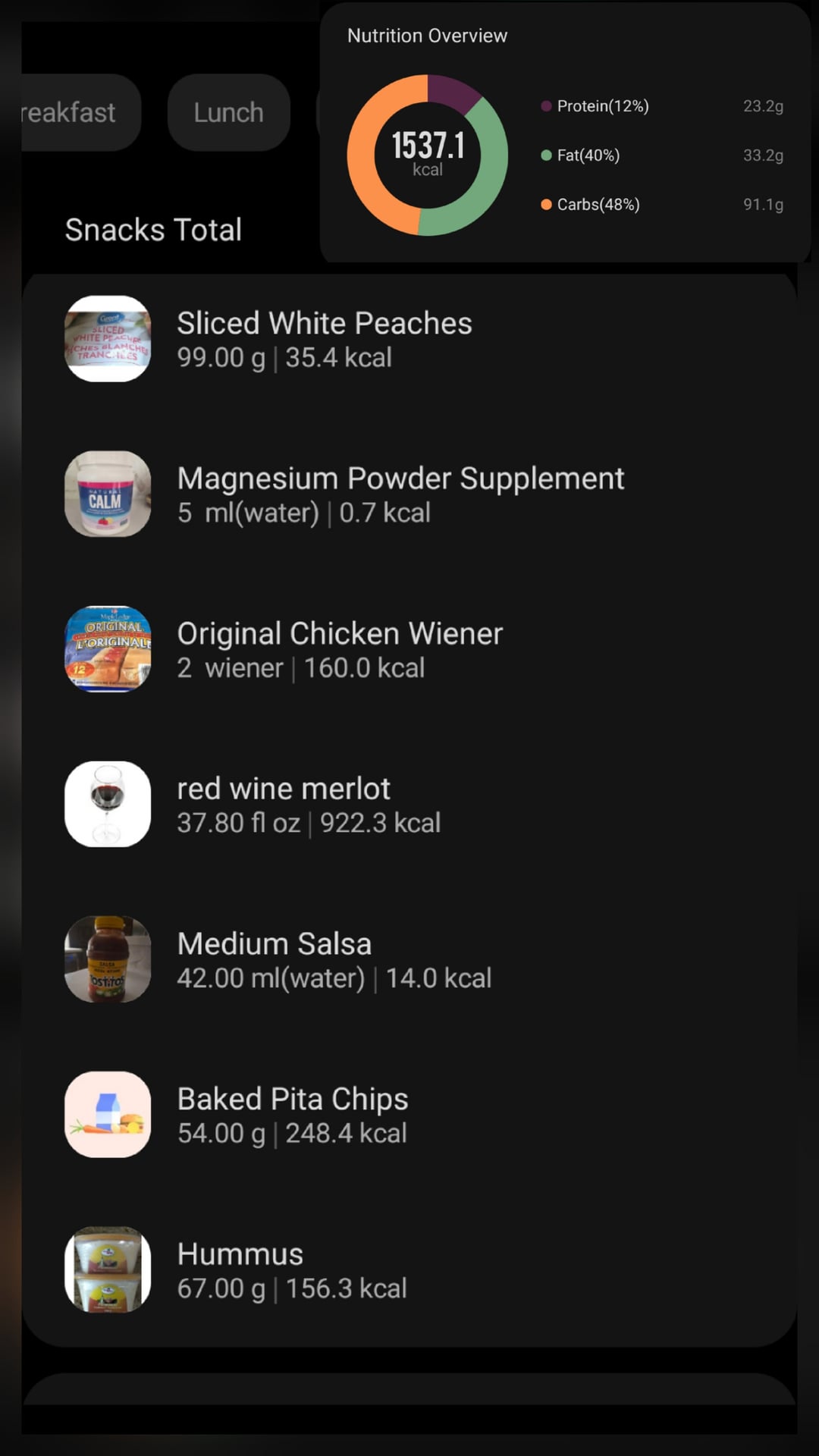Image resolution: width=819 pixels, height=1456 pixels.
Task: Open the red wine merlot entry
Action: [x=308, y=805]
